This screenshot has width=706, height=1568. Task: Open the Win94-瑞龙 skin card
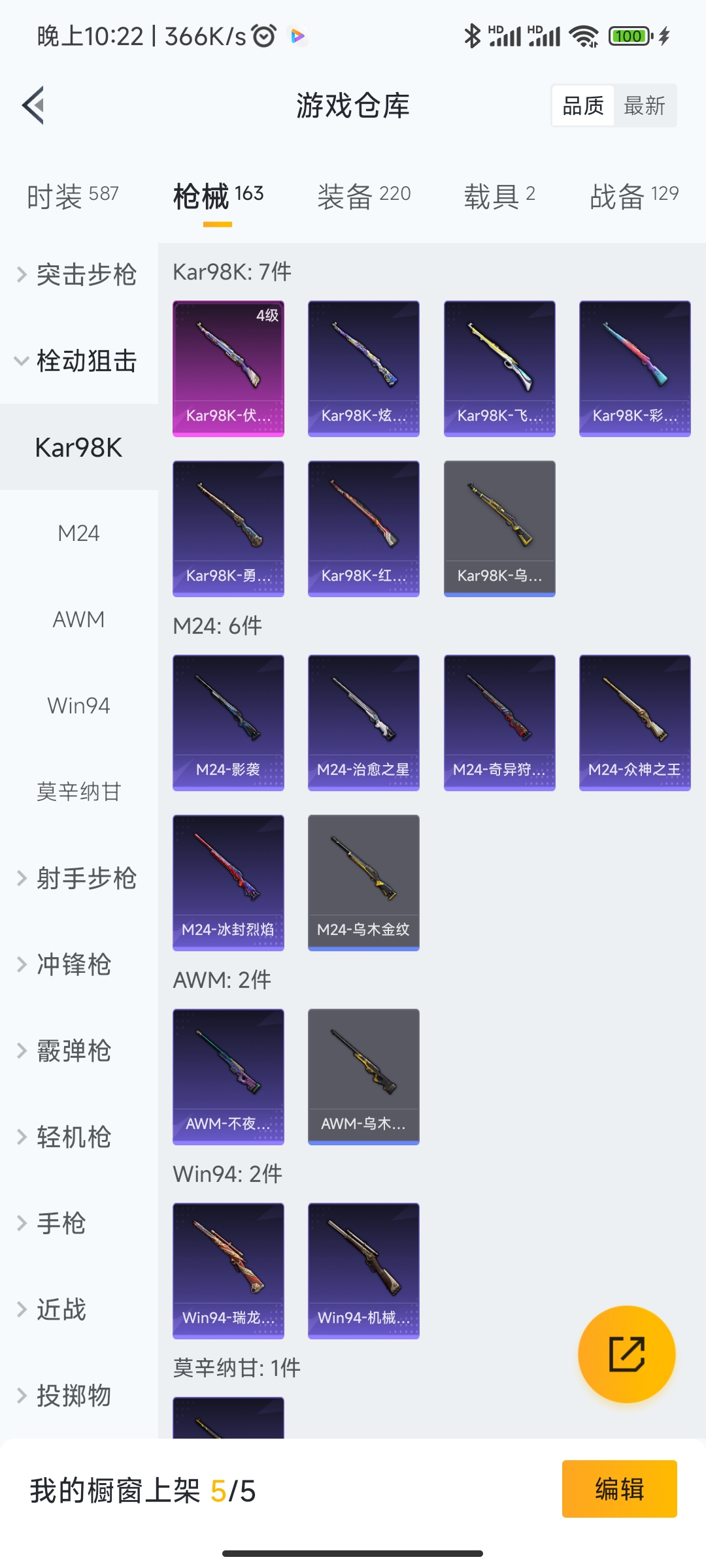click(228, 1270)
